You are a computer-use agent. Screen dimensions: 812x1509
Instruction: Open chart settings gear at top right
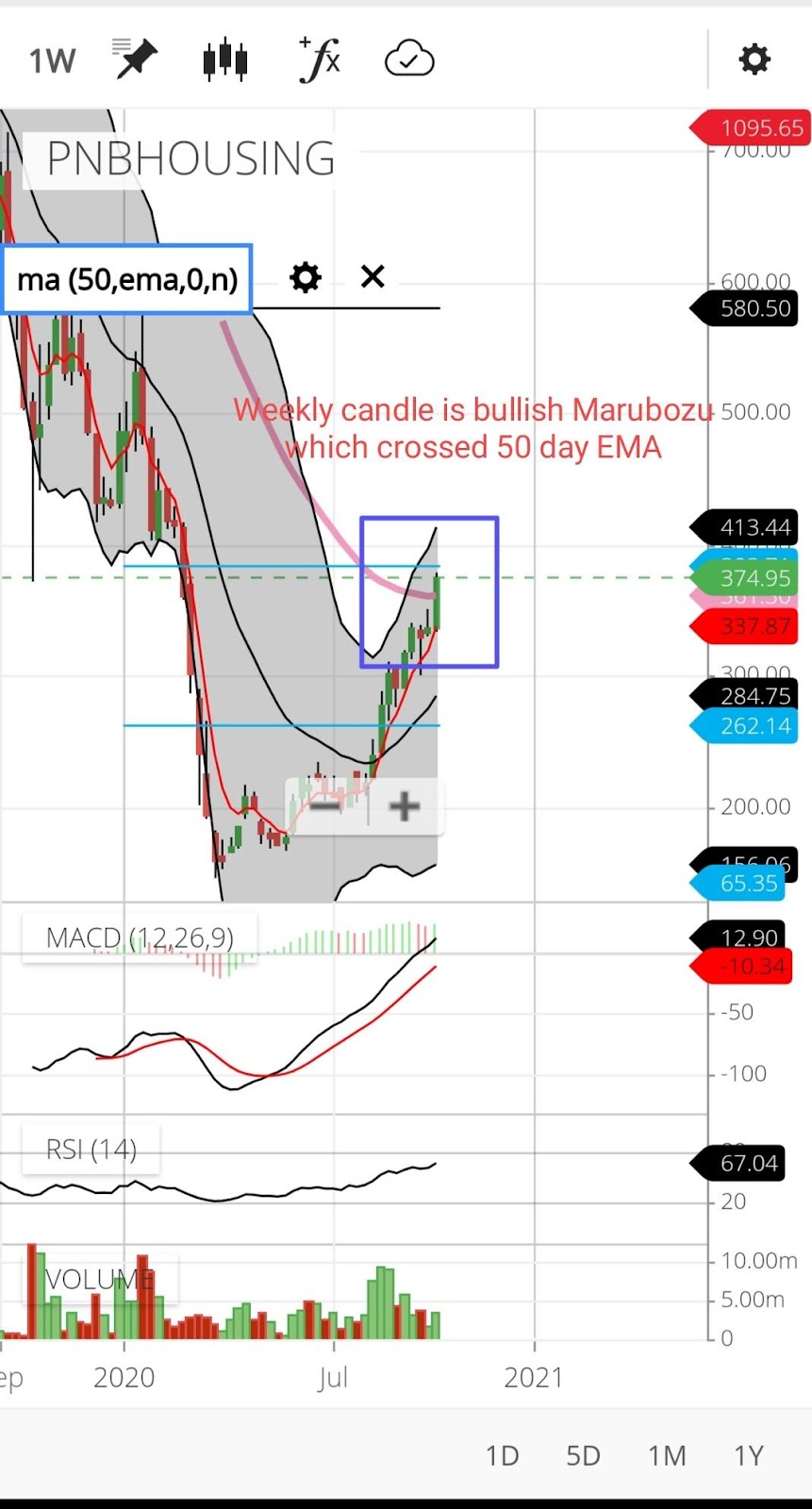pyautogui.click(x=754, y=59)
